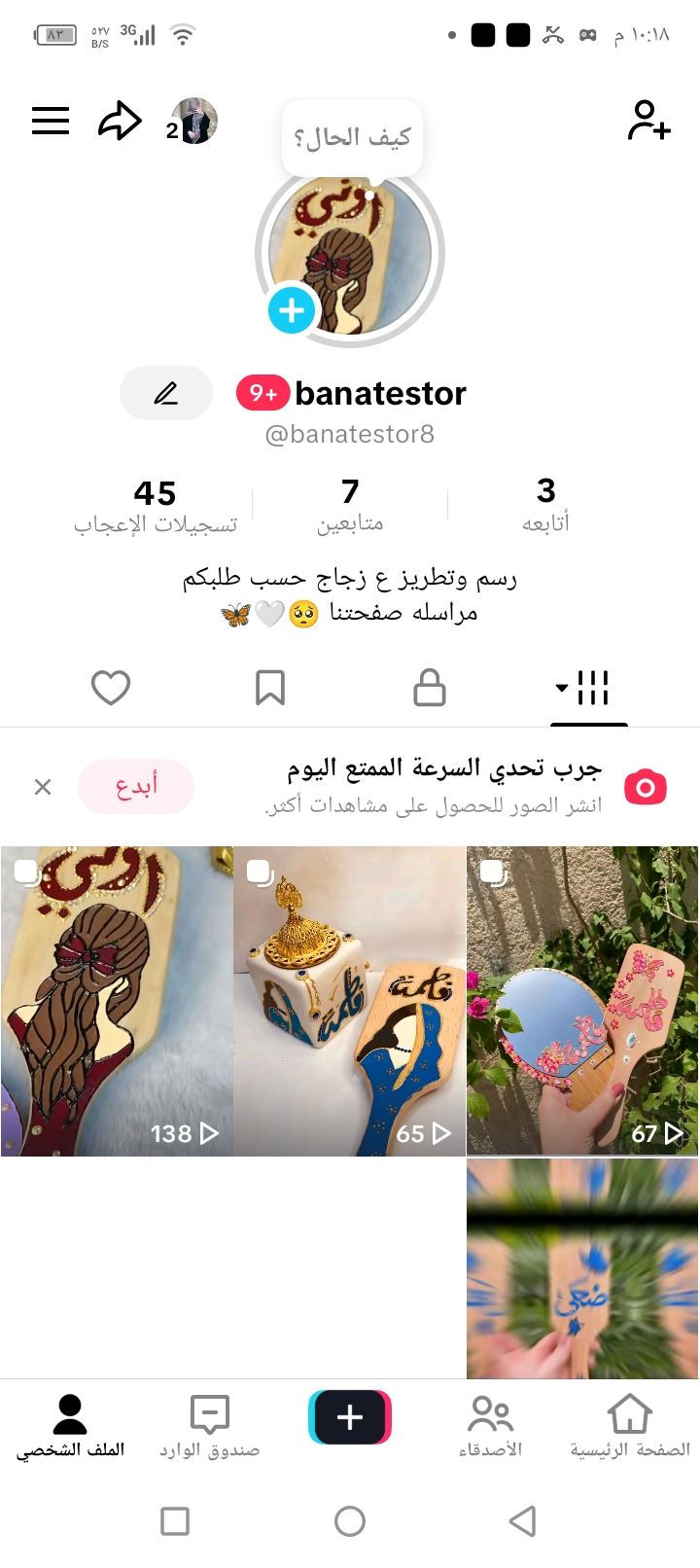Switch to the saved bookmarks tab
The image size is (700, 1568).
click(270, 688)
